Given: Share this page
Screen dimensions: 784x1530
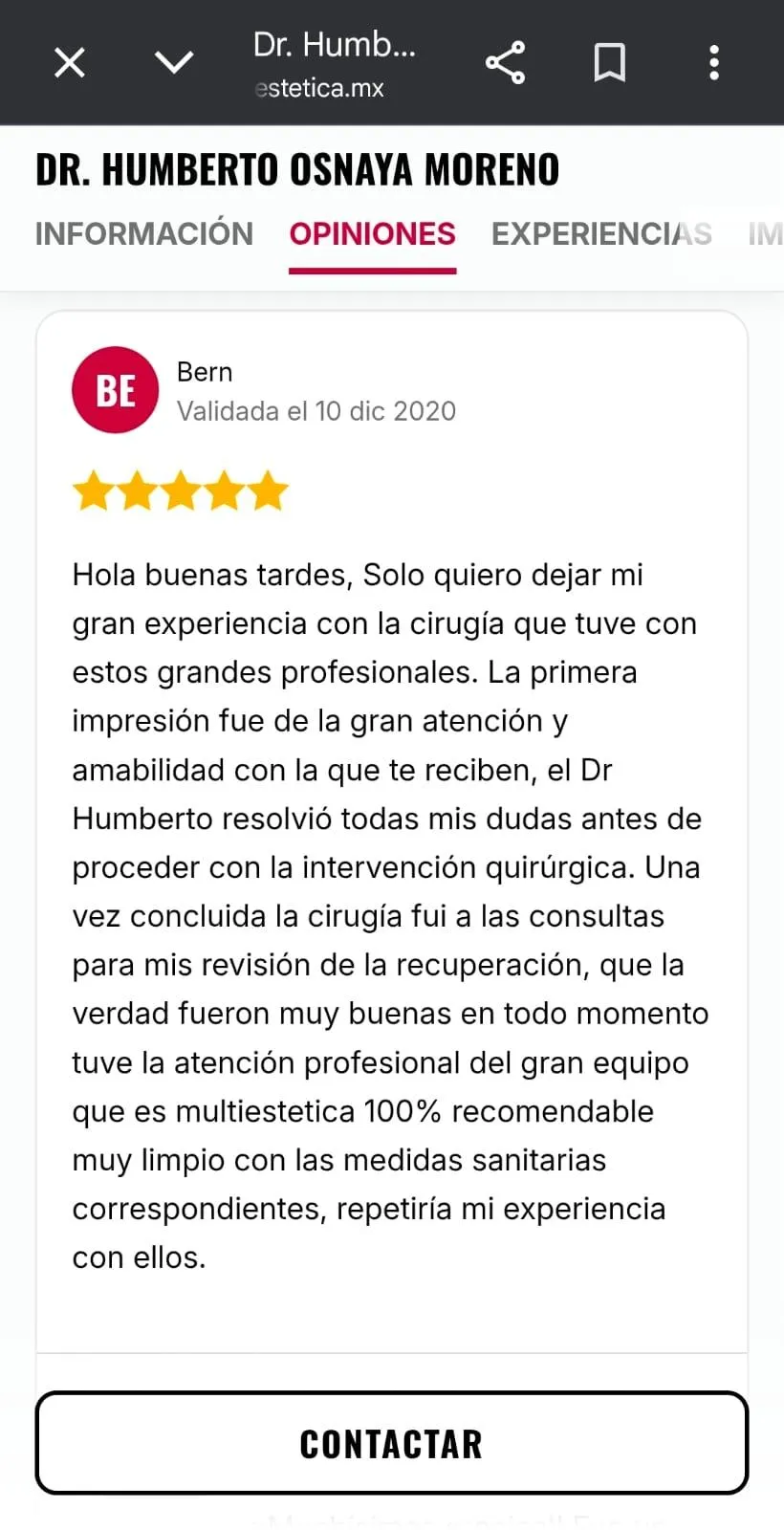Looking at the screenshot, I should point(505,63).
